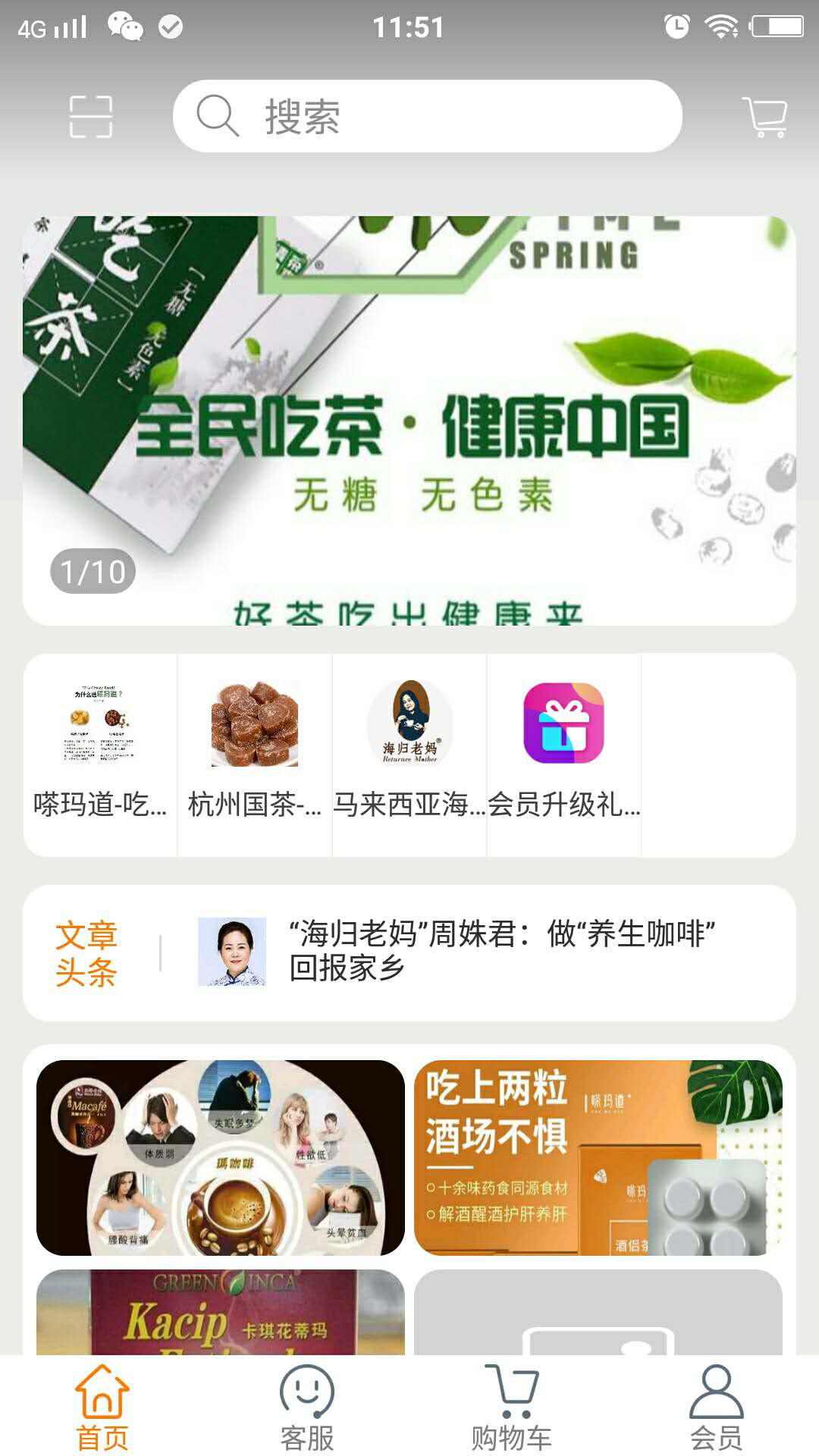
Task: Switch to the 会员 tab
Action: point(717,1407)
